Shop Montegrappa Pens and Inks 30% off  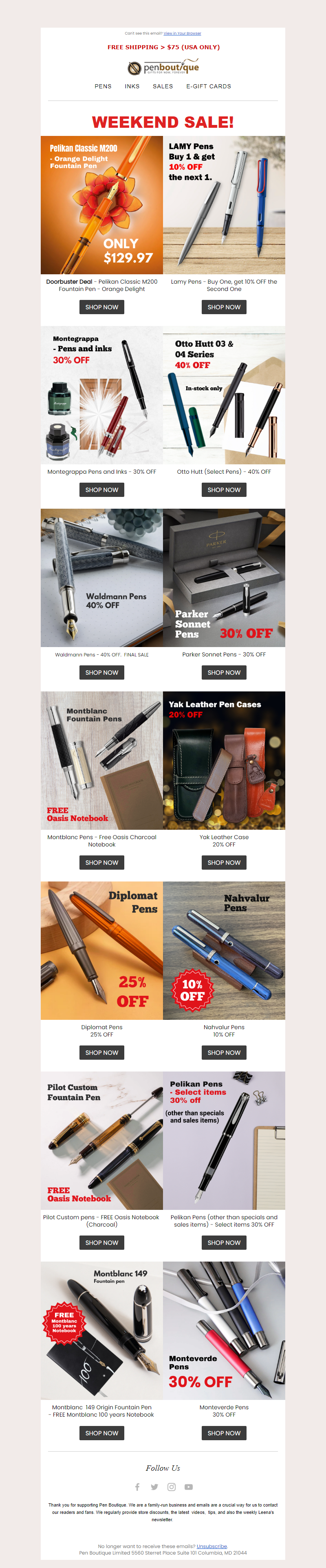[x=102, y=490]
